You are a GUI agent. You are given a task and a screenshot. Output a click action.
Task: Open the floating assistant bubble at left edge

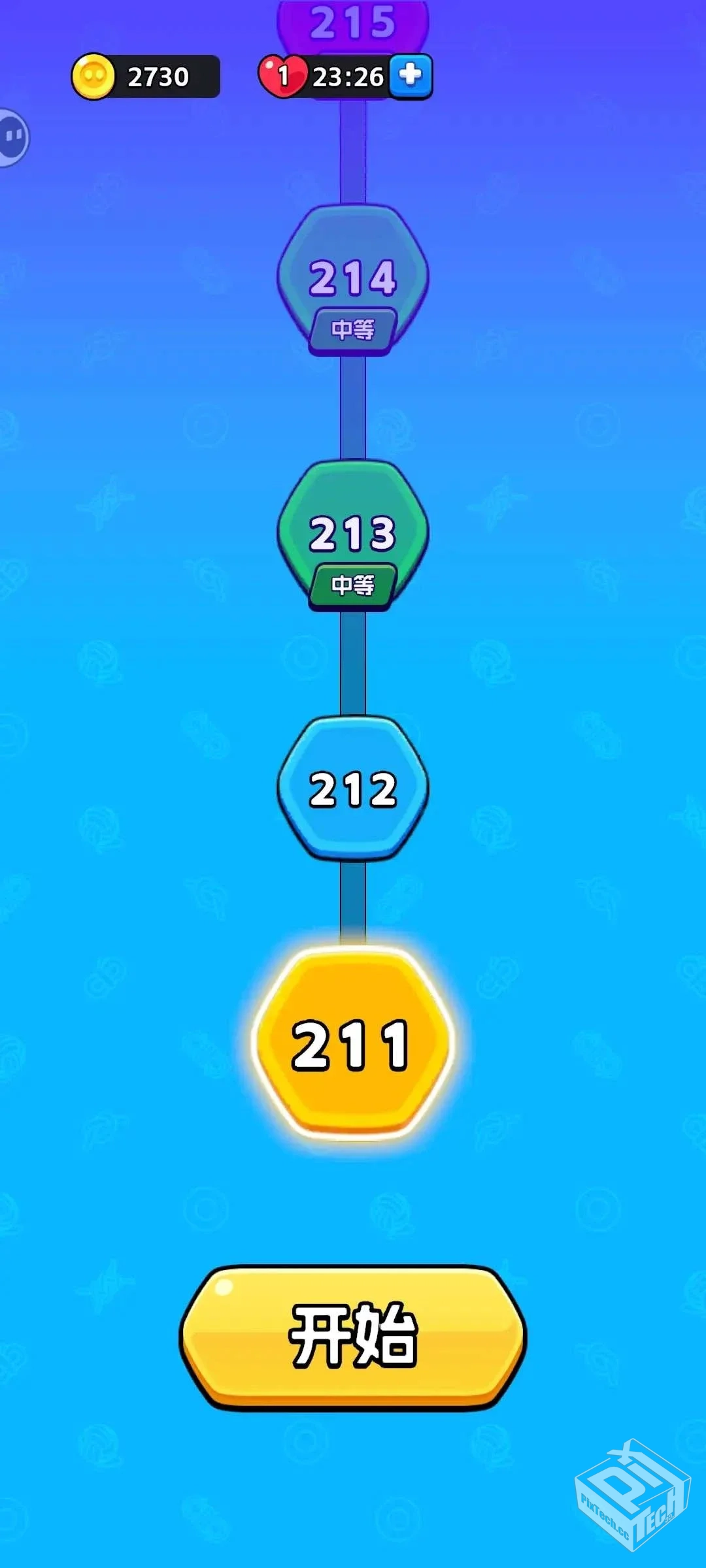pos(13,137)
